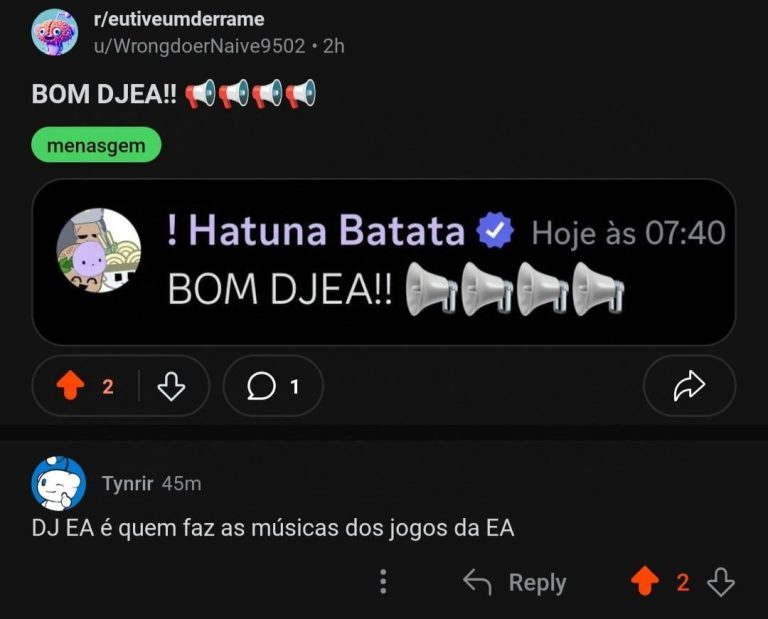Open the r/eutiveumderrame community

177,19
